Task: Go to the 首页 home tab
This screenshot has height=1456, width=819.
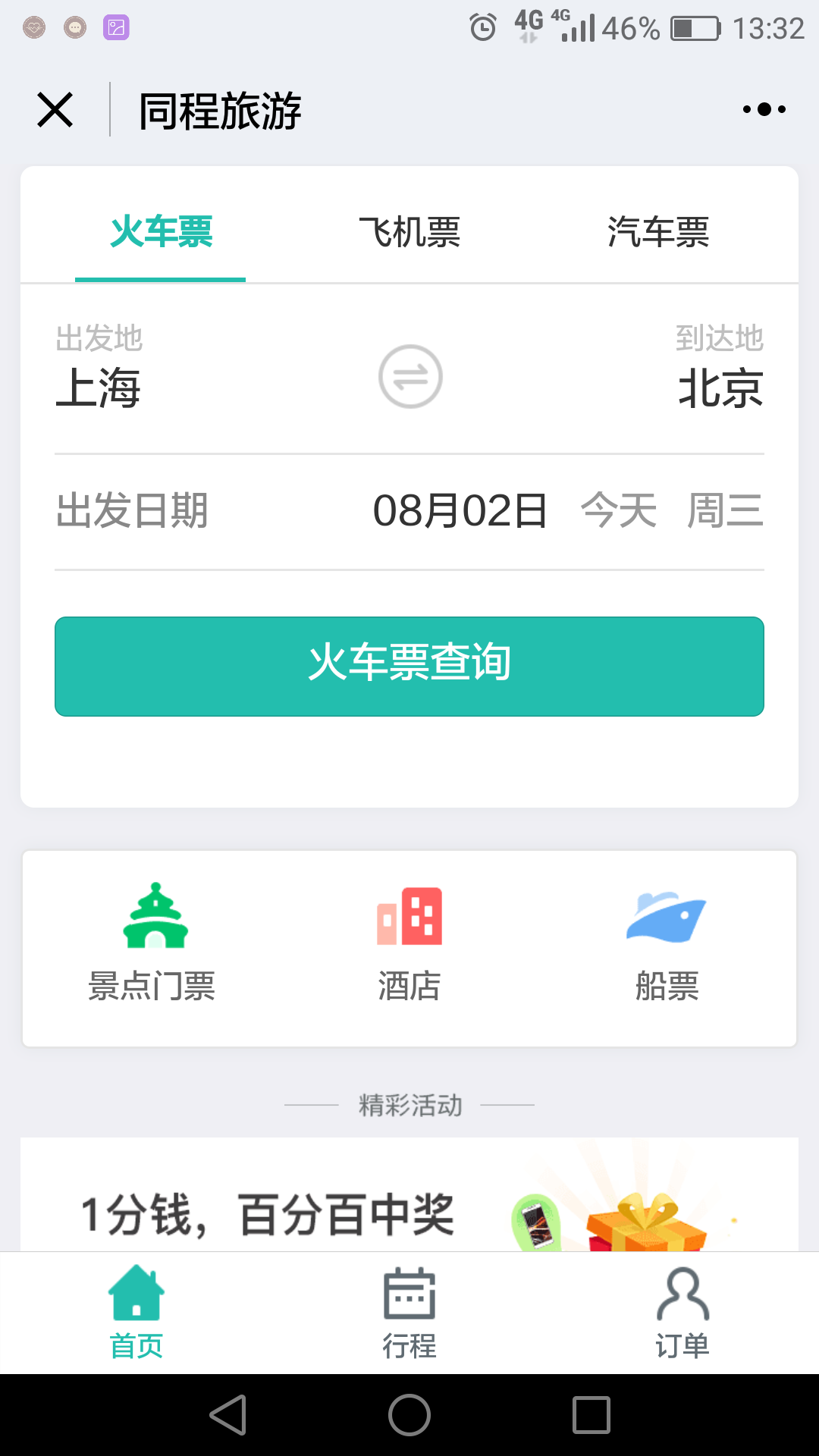Action: [136, 1312]
